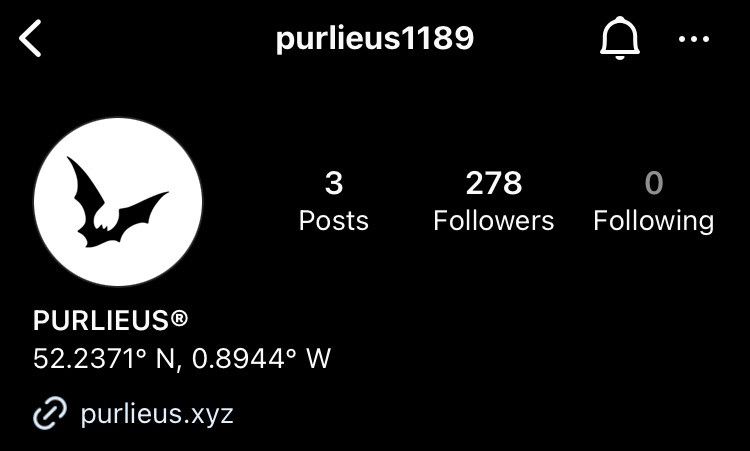
Task: Go back using the top arrow
Action: pyautogui.click(x=32, y=40)
